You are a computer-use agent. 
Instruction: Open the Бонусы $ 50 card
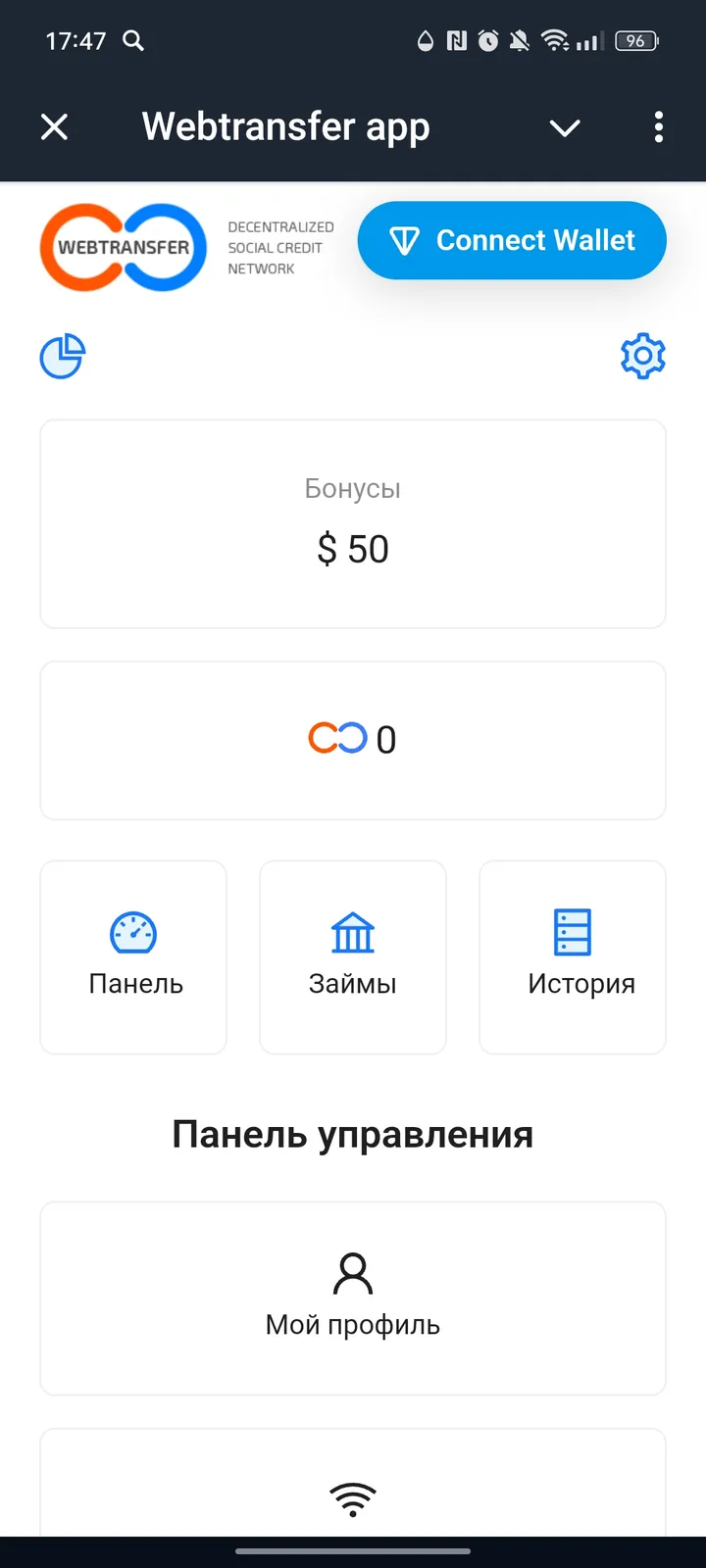click(x=353, y=524)
